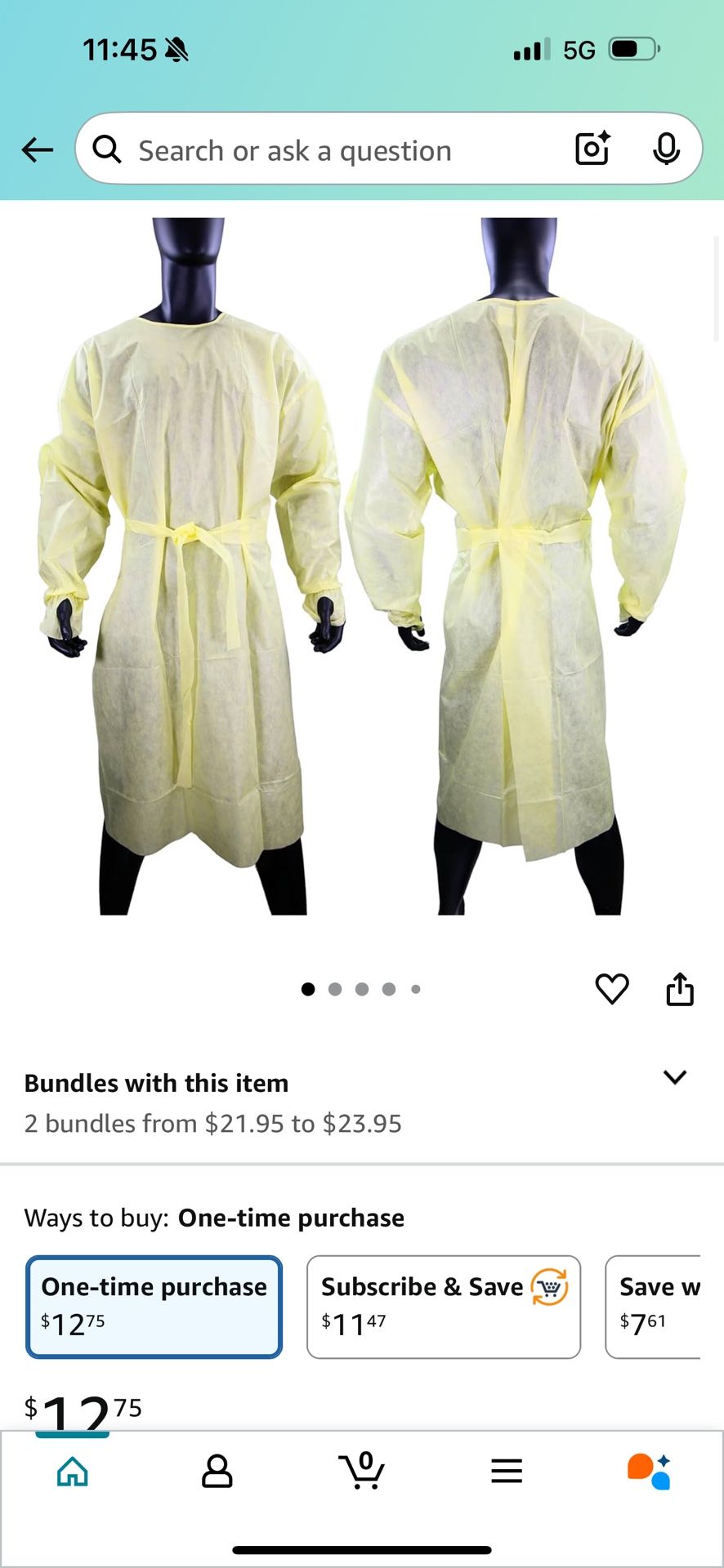Choose Subscribe & Save for $11.47
Viewport: 724px width, 1568px height.
click(443, 1307)
